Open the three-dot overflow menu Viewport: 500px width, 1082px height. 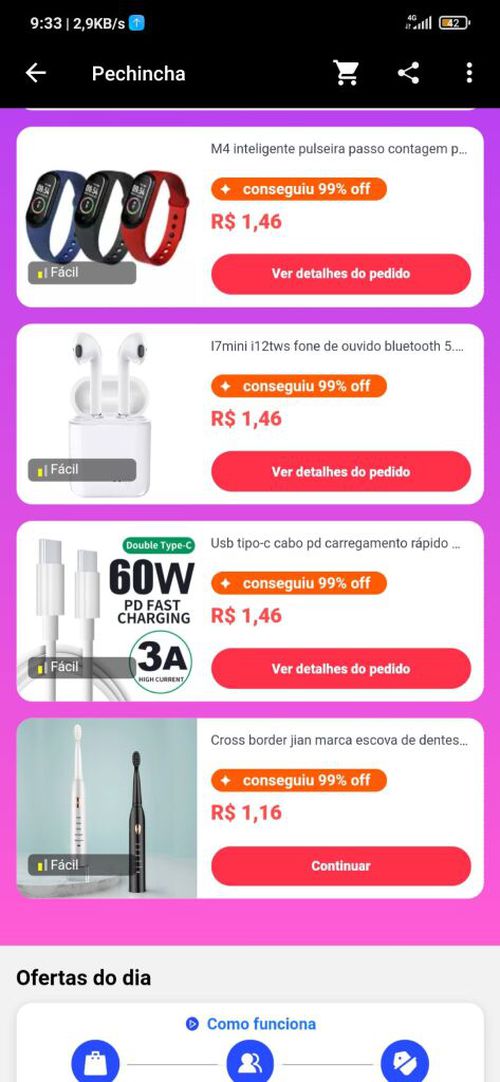469,73
